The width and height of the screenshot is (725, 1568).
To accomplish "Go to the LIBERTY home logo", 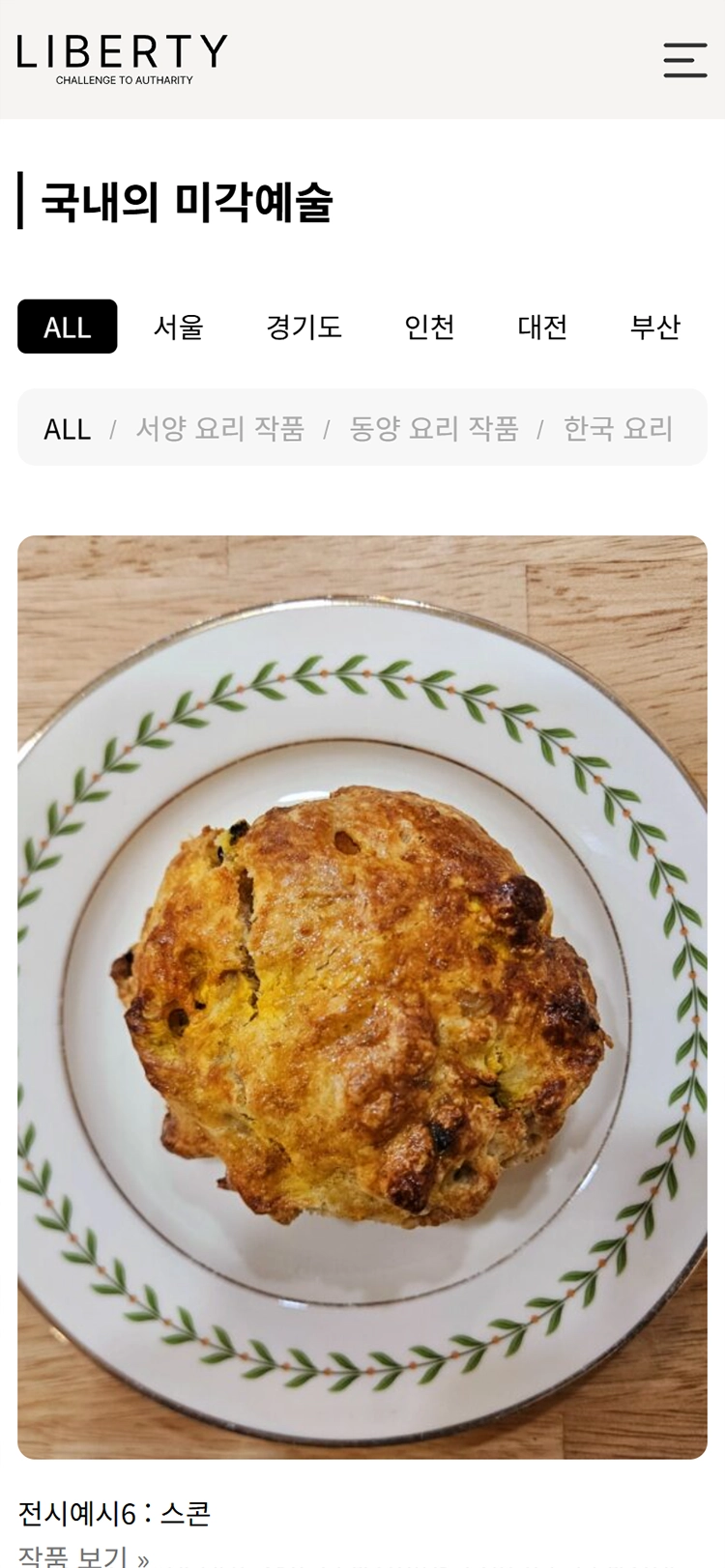I will click(x=123, y=58).
